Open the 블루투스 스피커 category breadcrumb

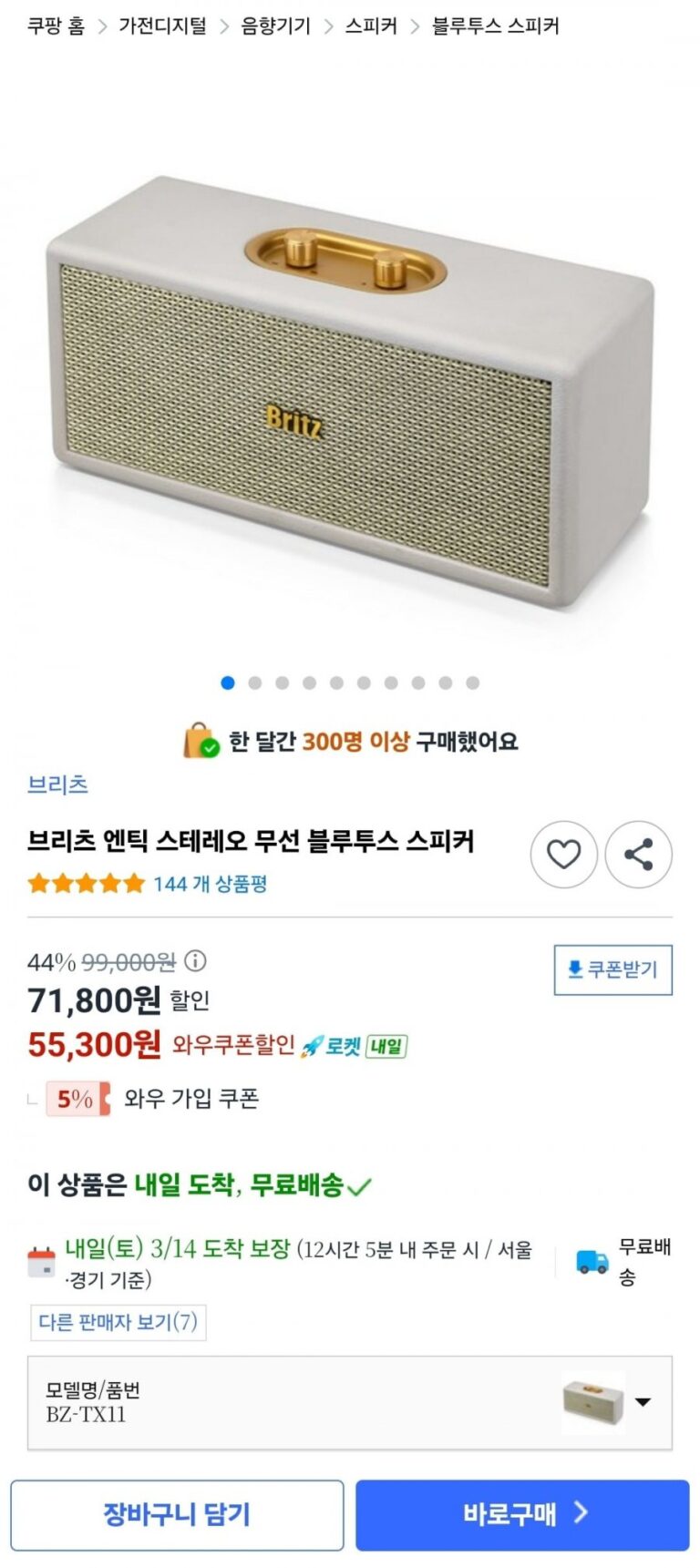pos(495,26)
